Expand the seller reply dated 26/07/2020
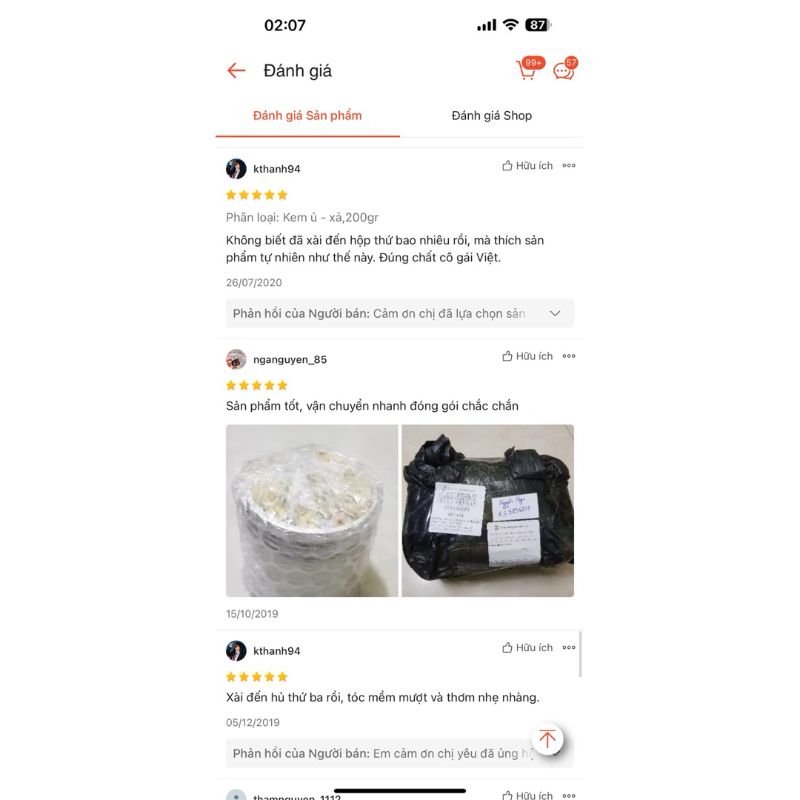Viewport: 800px width, 800px height. tap(555, 314)
